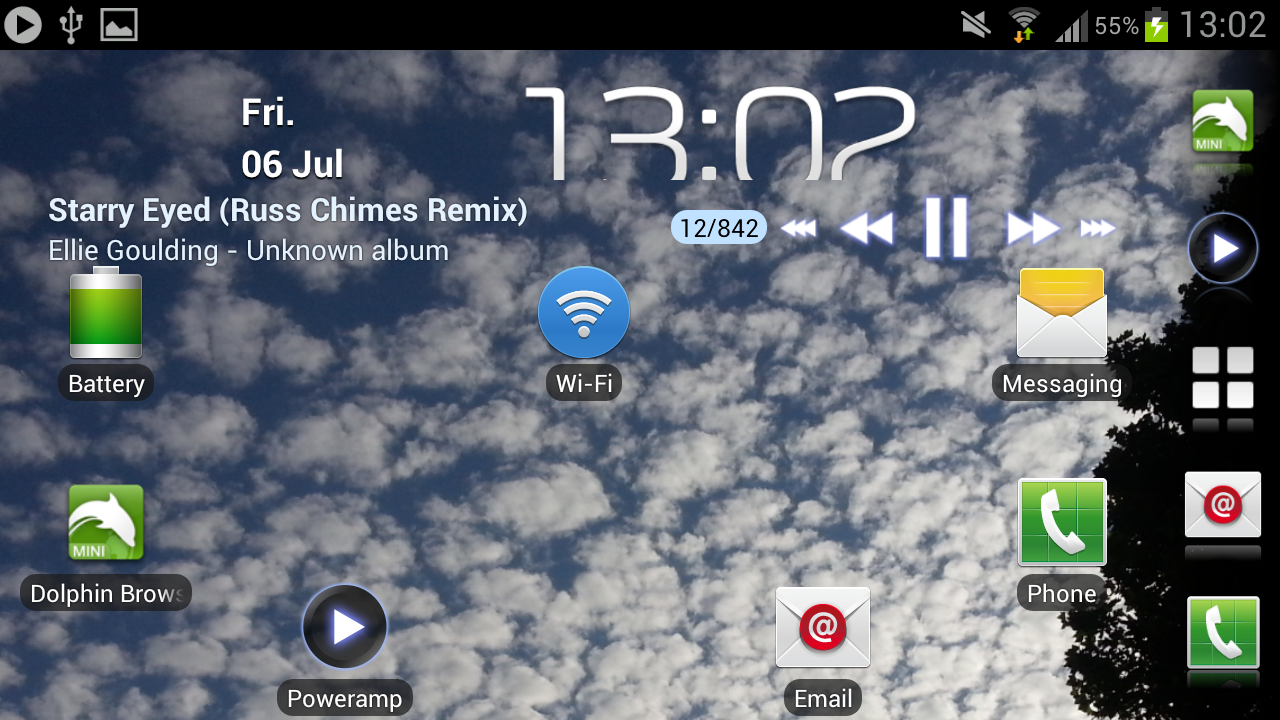Open the Email app on home screen
Screen dimensions: 1280x720
(x=822, y=628)
